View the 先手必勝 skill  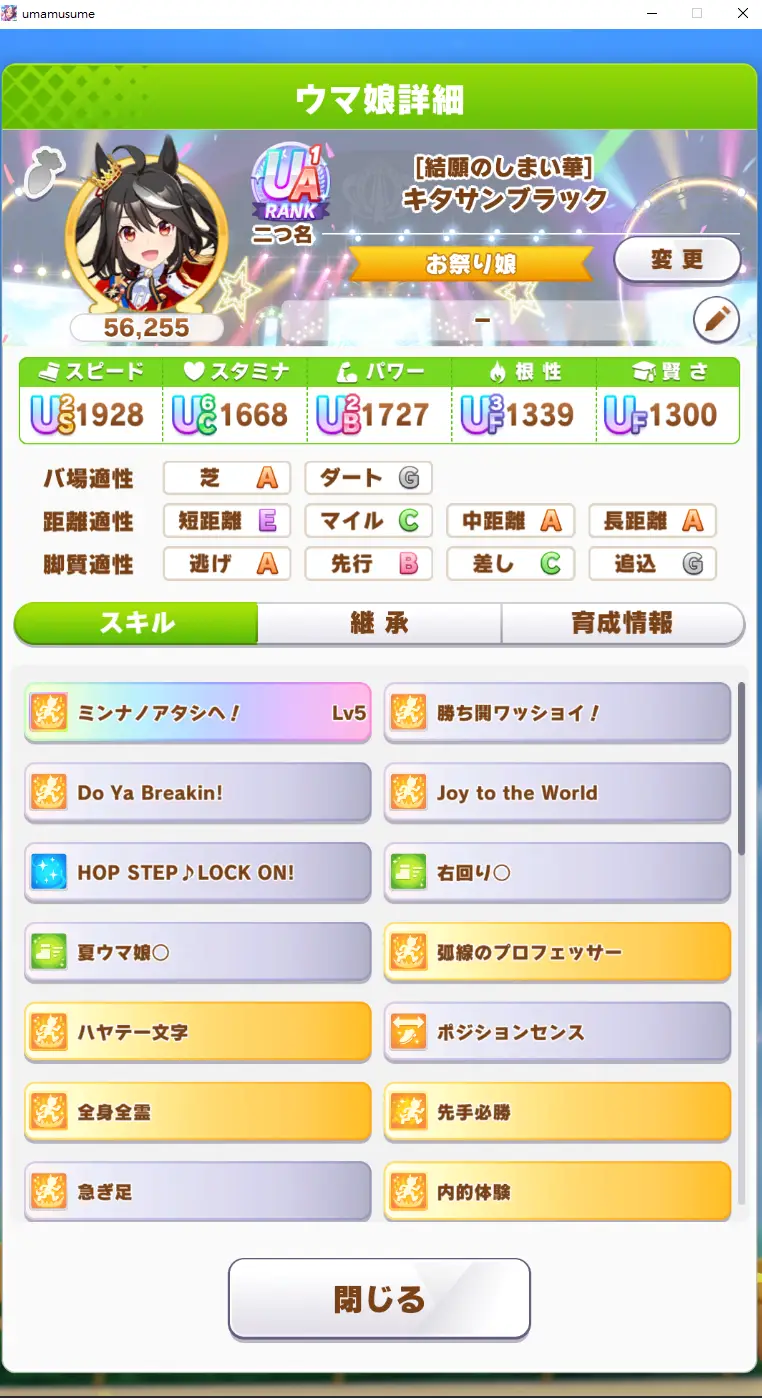[557, 1111]
